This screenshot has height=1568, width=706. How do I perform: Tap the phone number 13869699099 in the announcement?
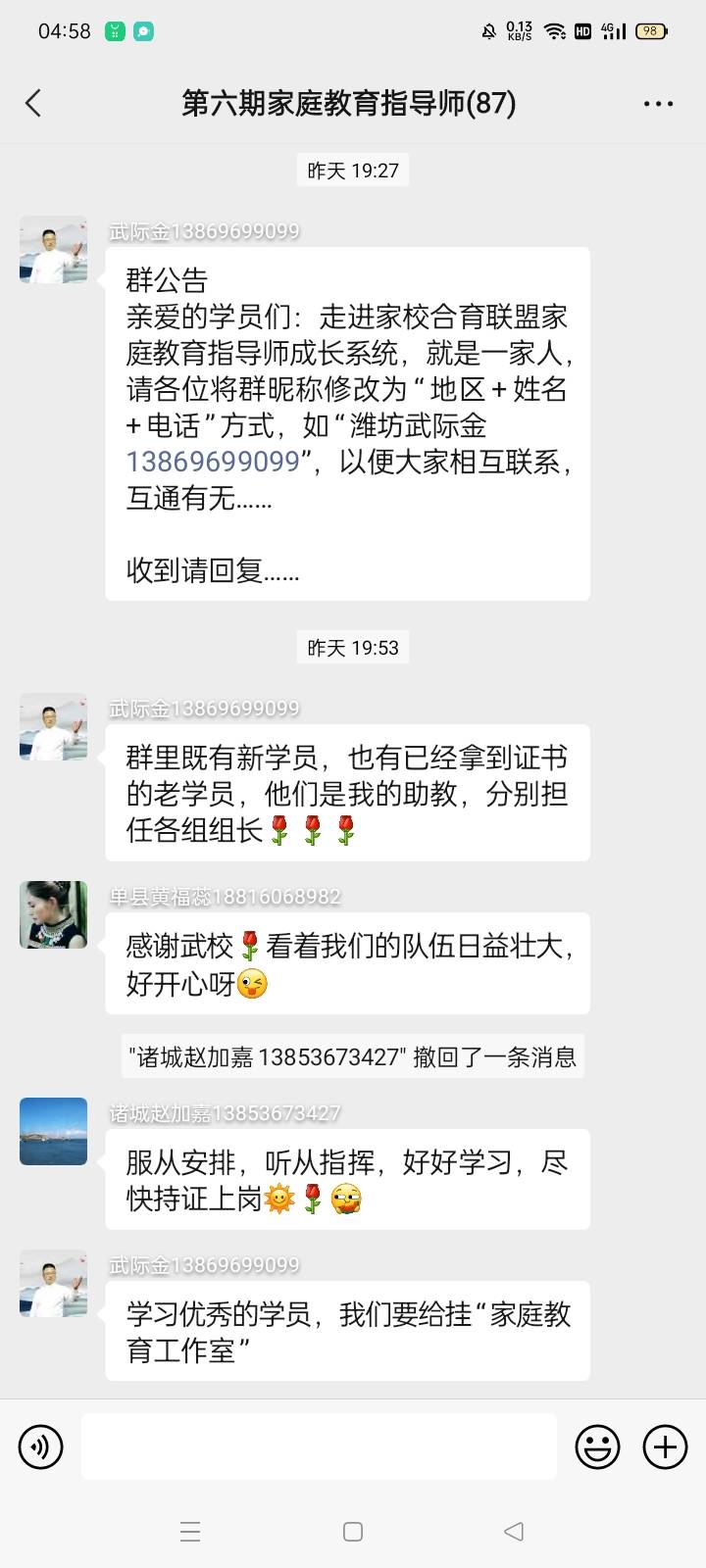(212, 461)
